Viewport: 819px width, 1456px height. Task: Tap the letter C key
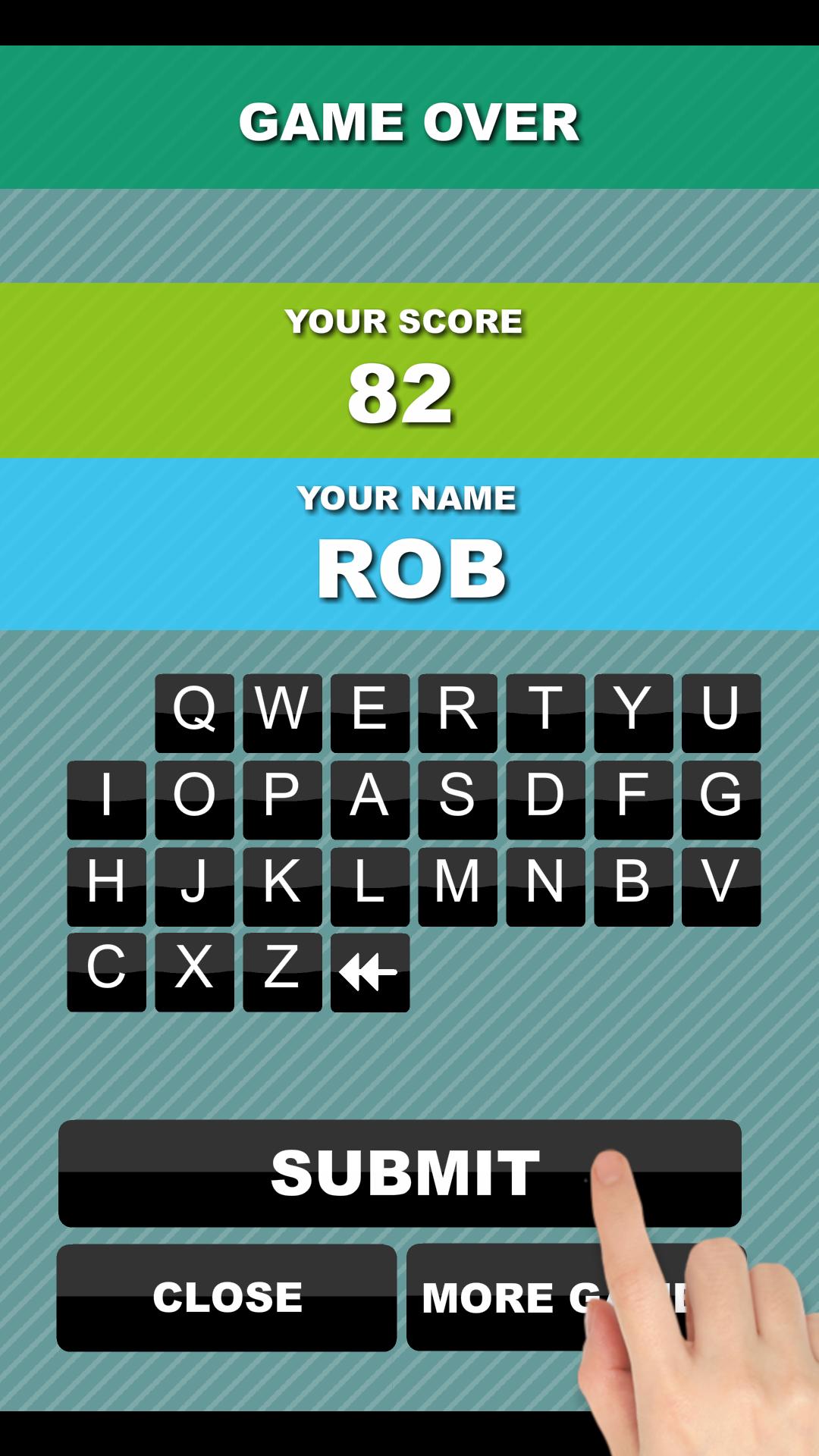[x=107, y=972]
